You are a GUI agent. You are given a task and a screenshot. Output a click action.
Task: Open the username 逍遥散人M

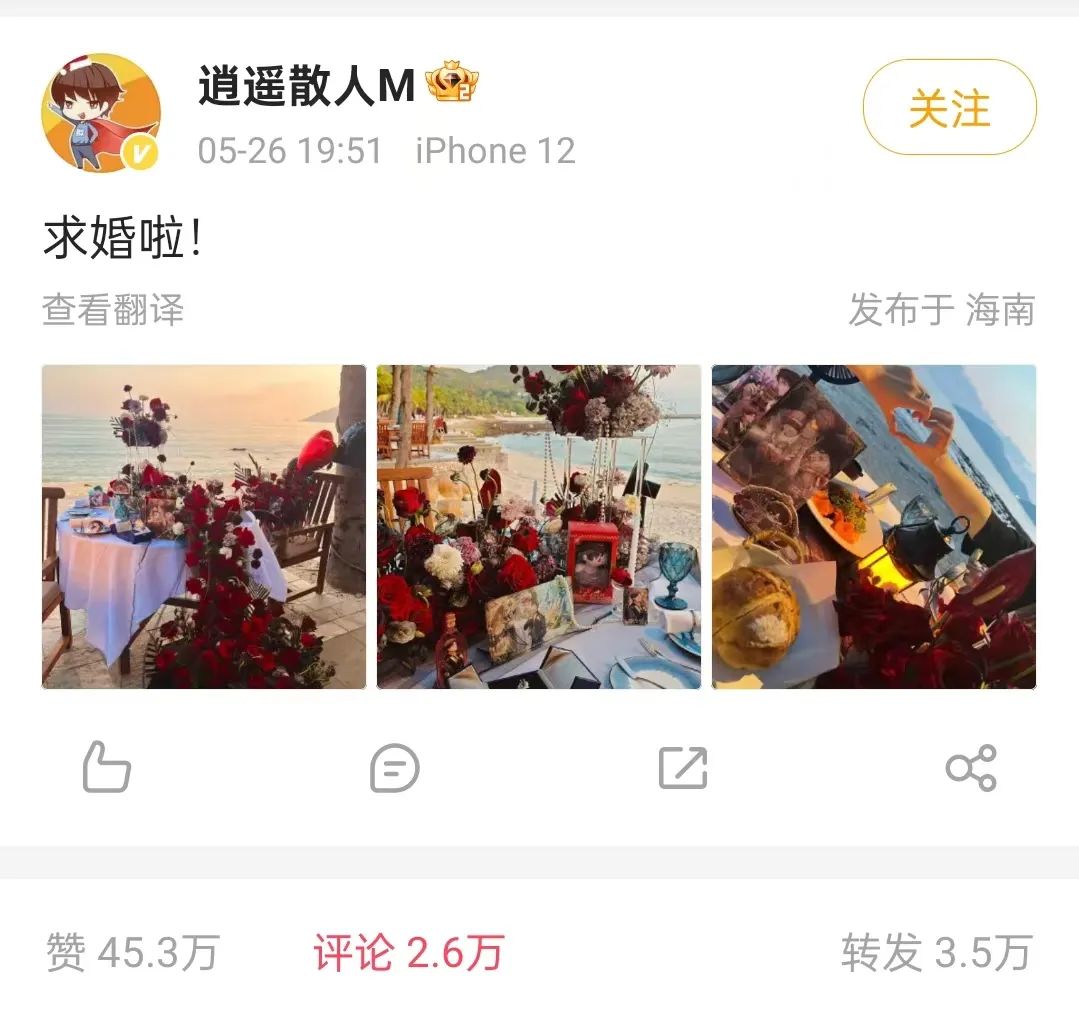(x=306, y=88)
